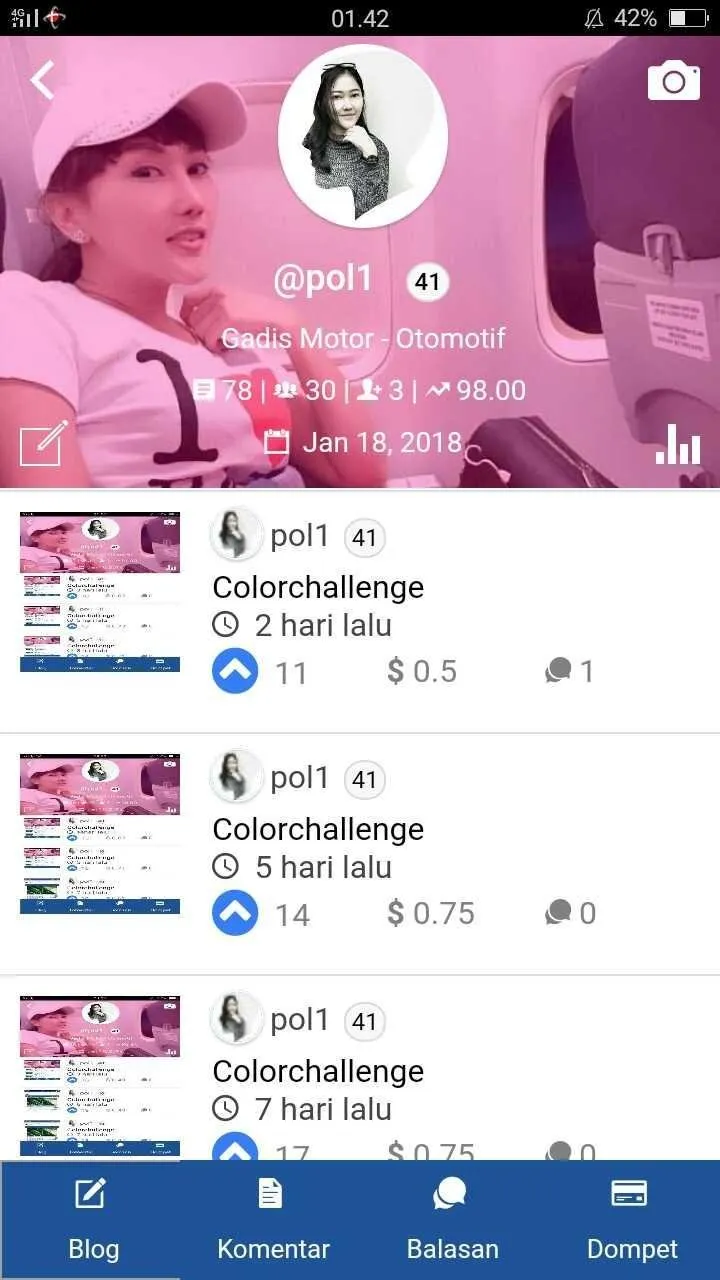
Task: Open the profile avatar picture
Action: pyautogui.click(x=362, y=136)
